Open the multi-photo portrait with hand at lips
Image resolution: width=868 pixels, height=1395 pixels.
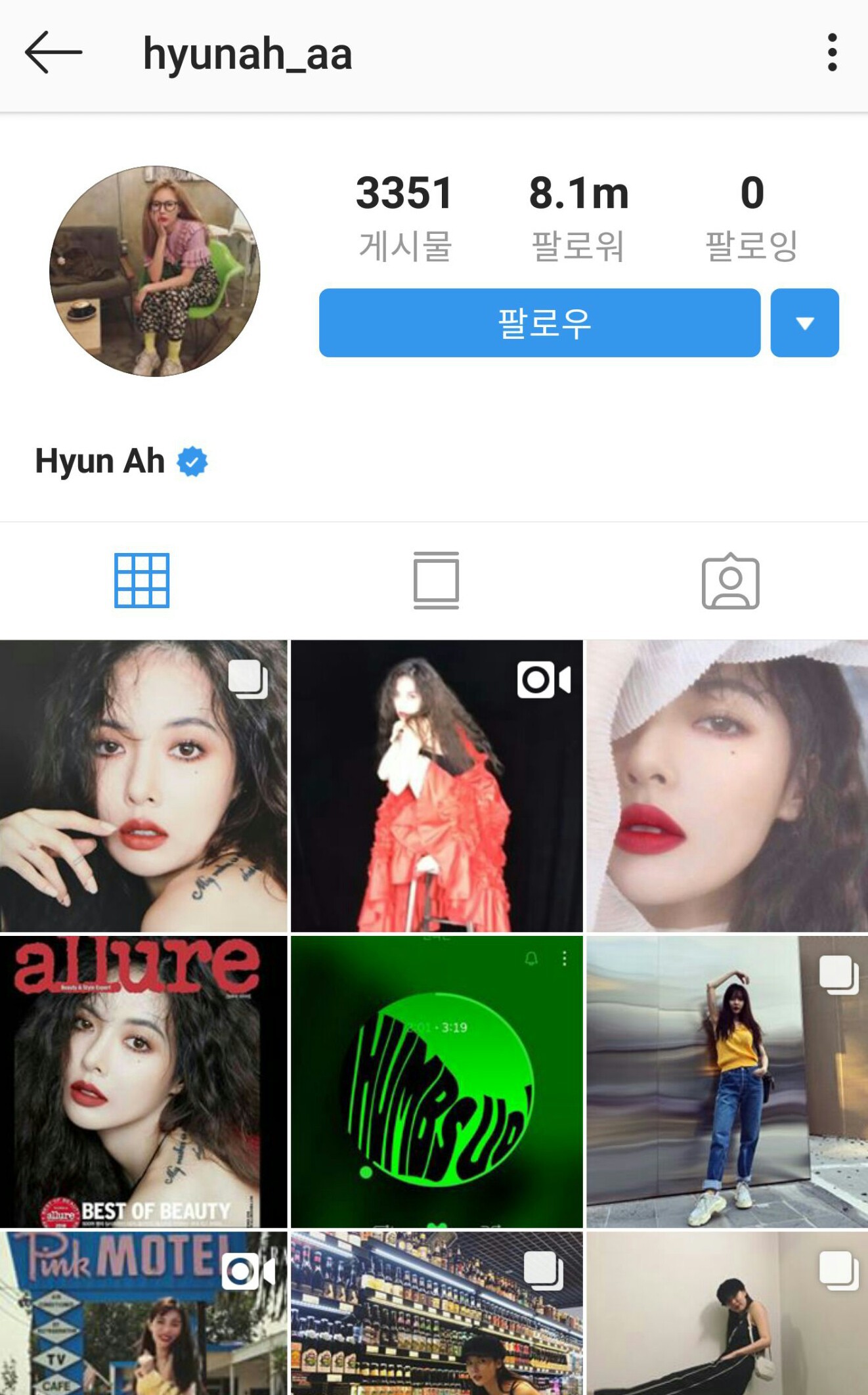click(x=143, y=786)
